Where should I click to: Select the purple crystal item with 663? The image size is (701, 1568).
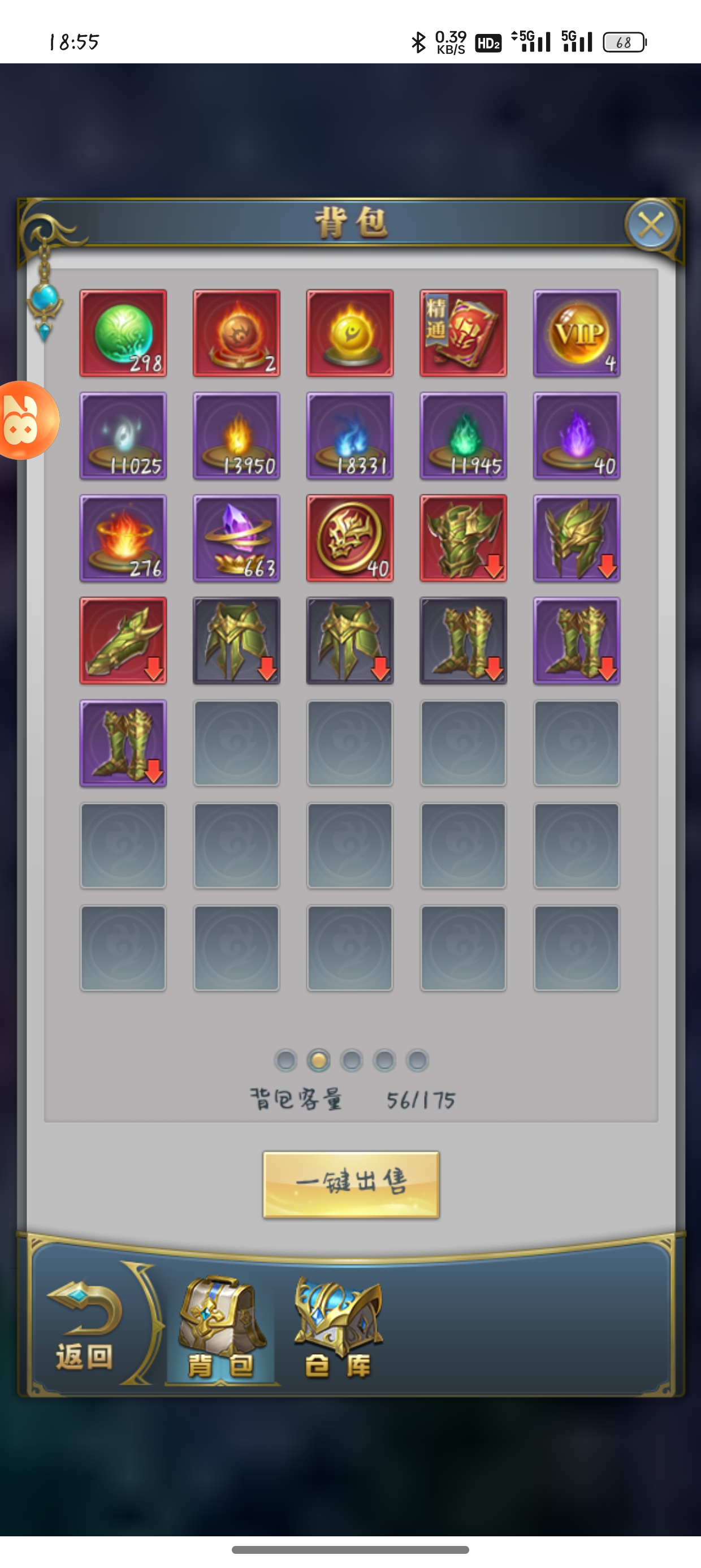click(x=236, y=538)
